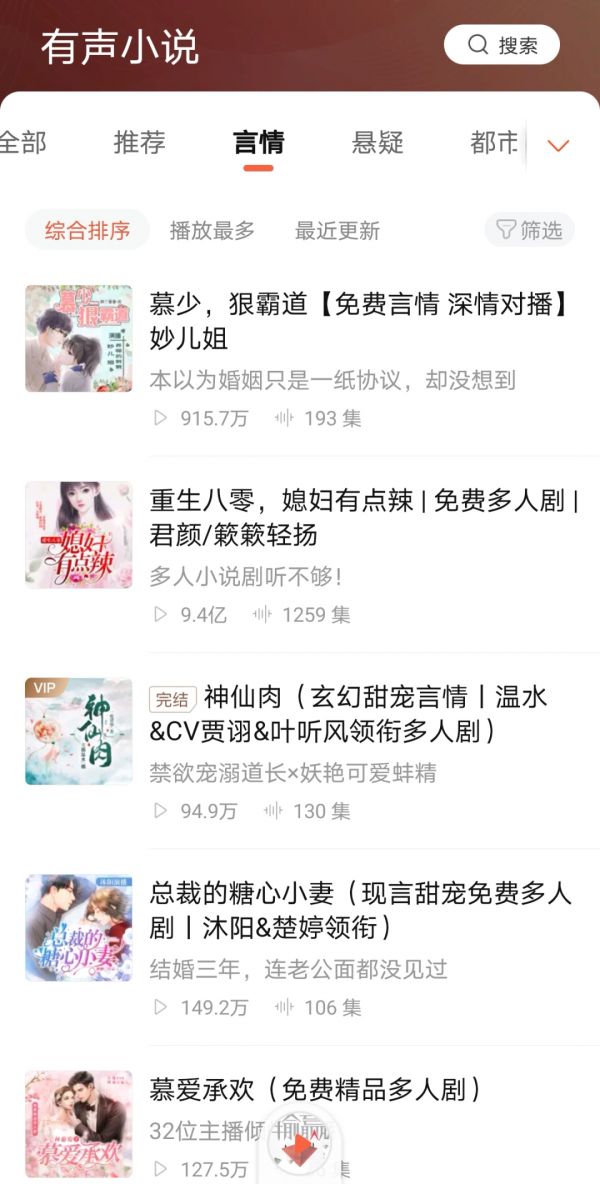The image size is (600, 1184).
Task: Open 慕爱承欢 audiobook
Action: tap(315, 1088)
